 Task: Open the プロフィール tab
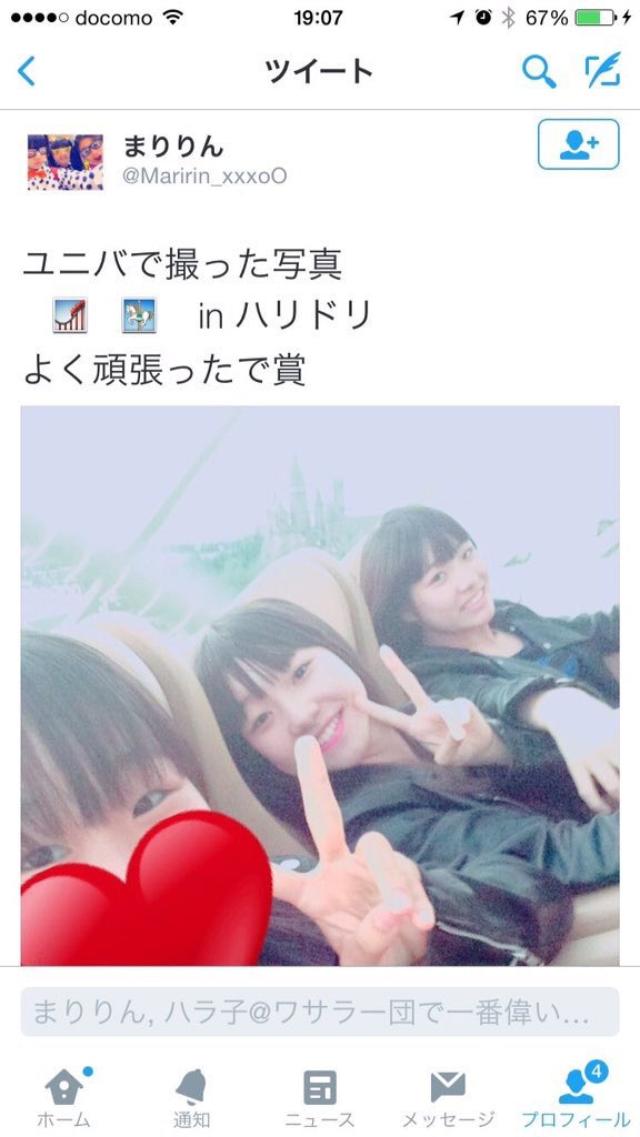[x=575, y=1097]
